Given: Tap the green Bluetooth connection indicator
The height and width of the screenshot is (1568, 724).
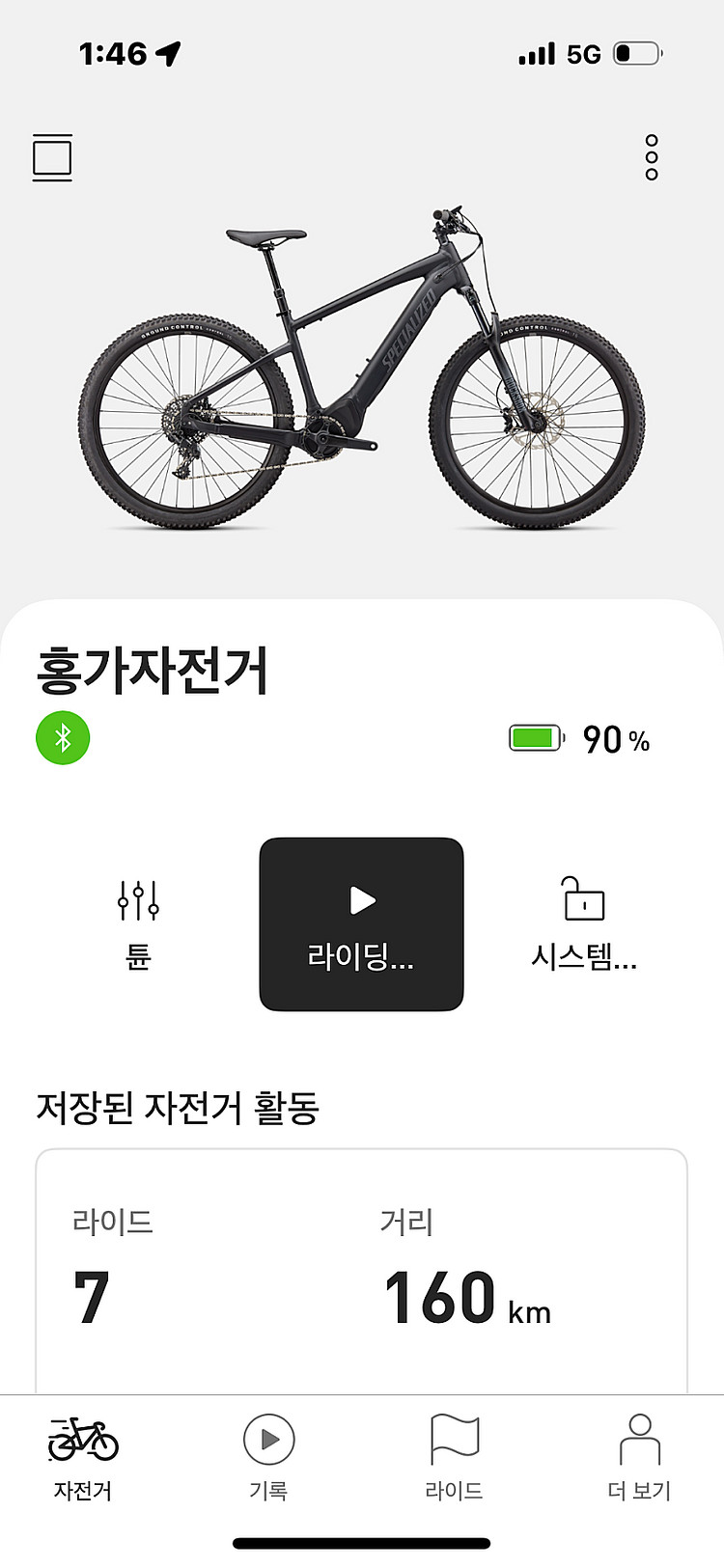Looking at the screenshot, I should [63, 737].
